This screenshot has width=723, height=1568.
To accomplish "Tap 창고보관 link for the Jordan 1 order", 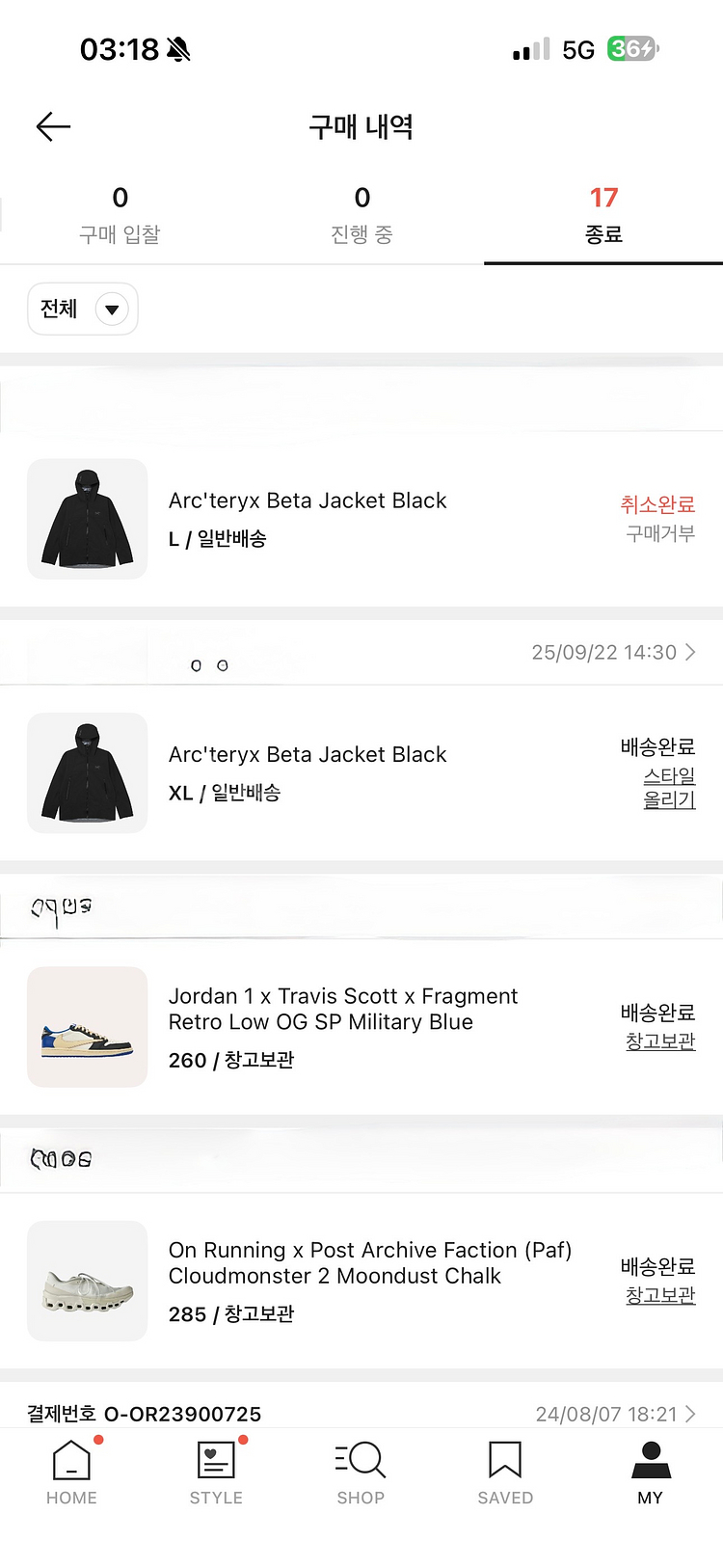I will tap(660, 1041).
